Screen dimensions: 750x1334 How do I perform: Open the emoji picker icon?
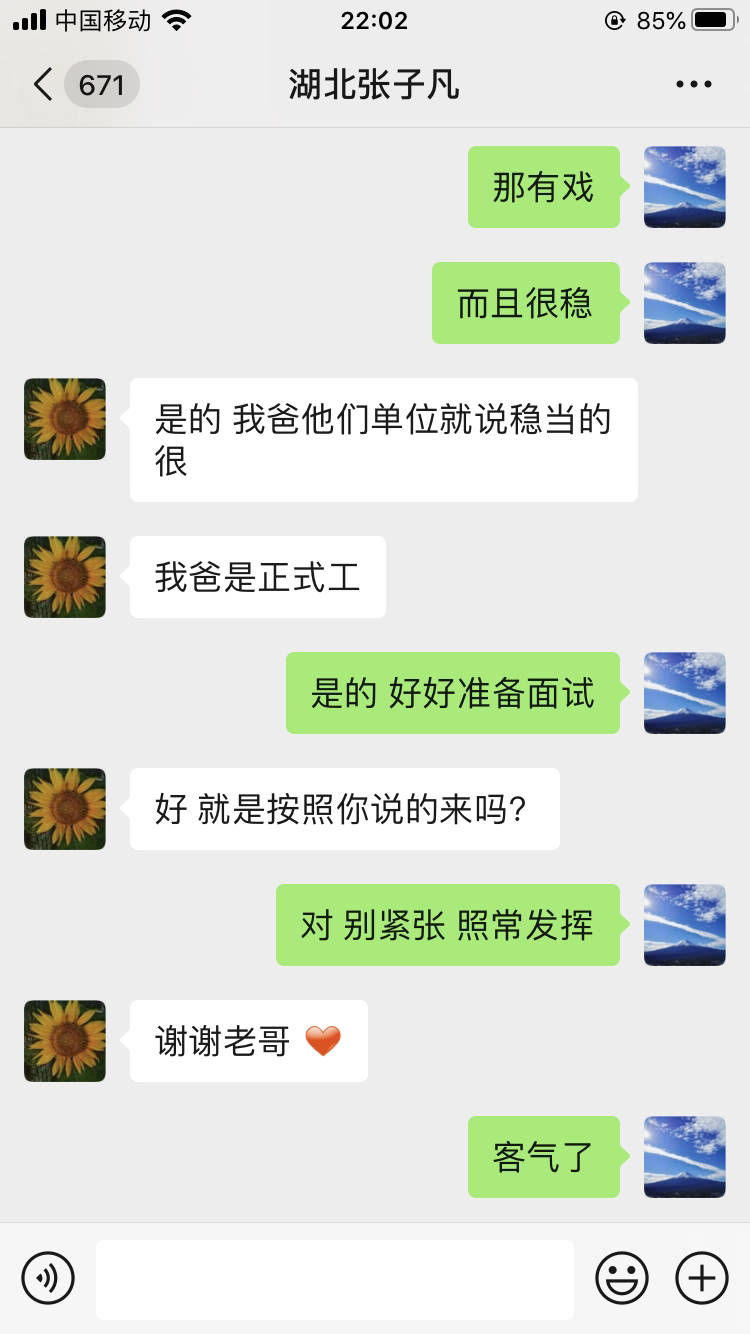coord(622,1278)
